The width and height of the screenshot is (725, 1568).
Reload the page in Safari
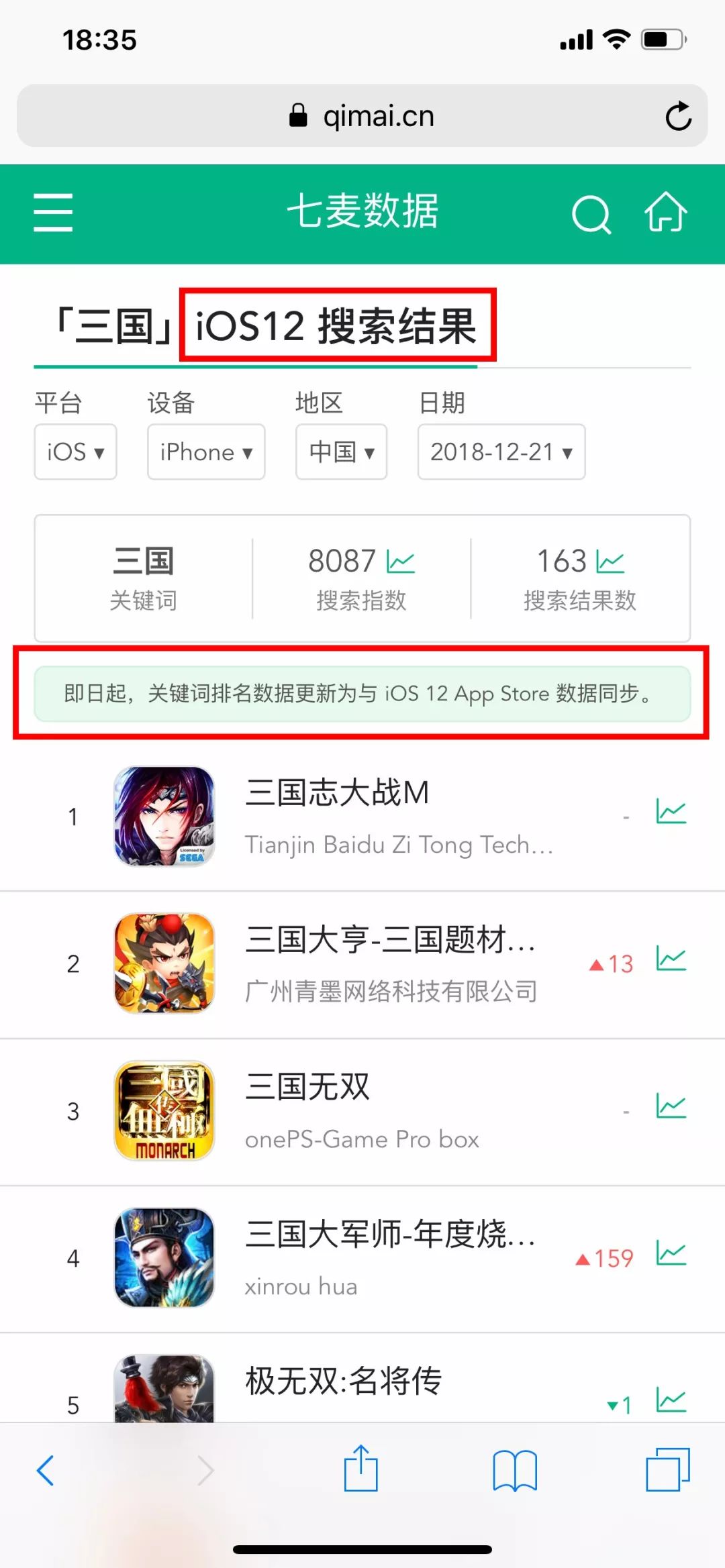678,116
